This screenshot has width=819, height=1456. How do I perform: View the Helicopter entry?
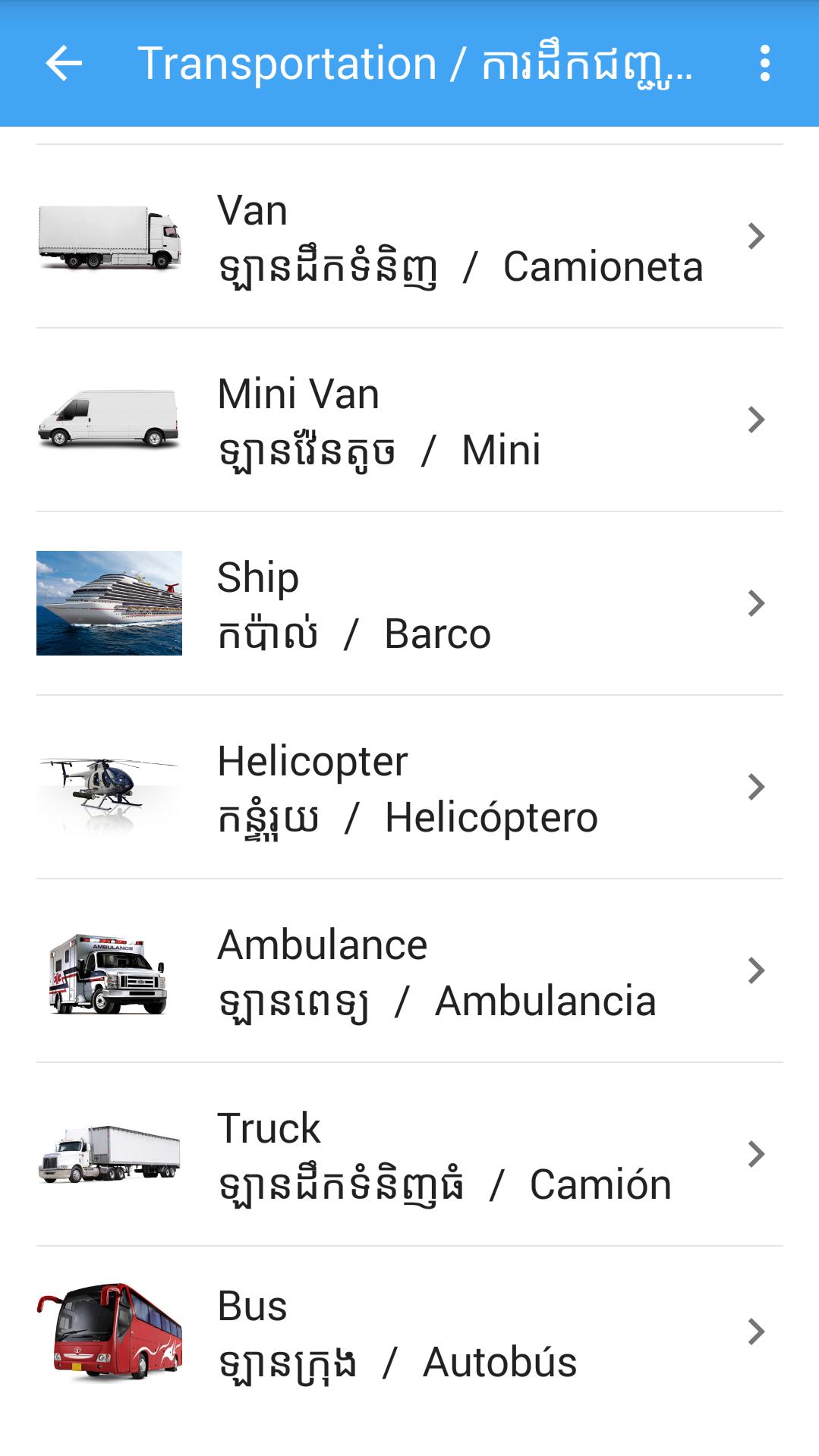[410, 788]
